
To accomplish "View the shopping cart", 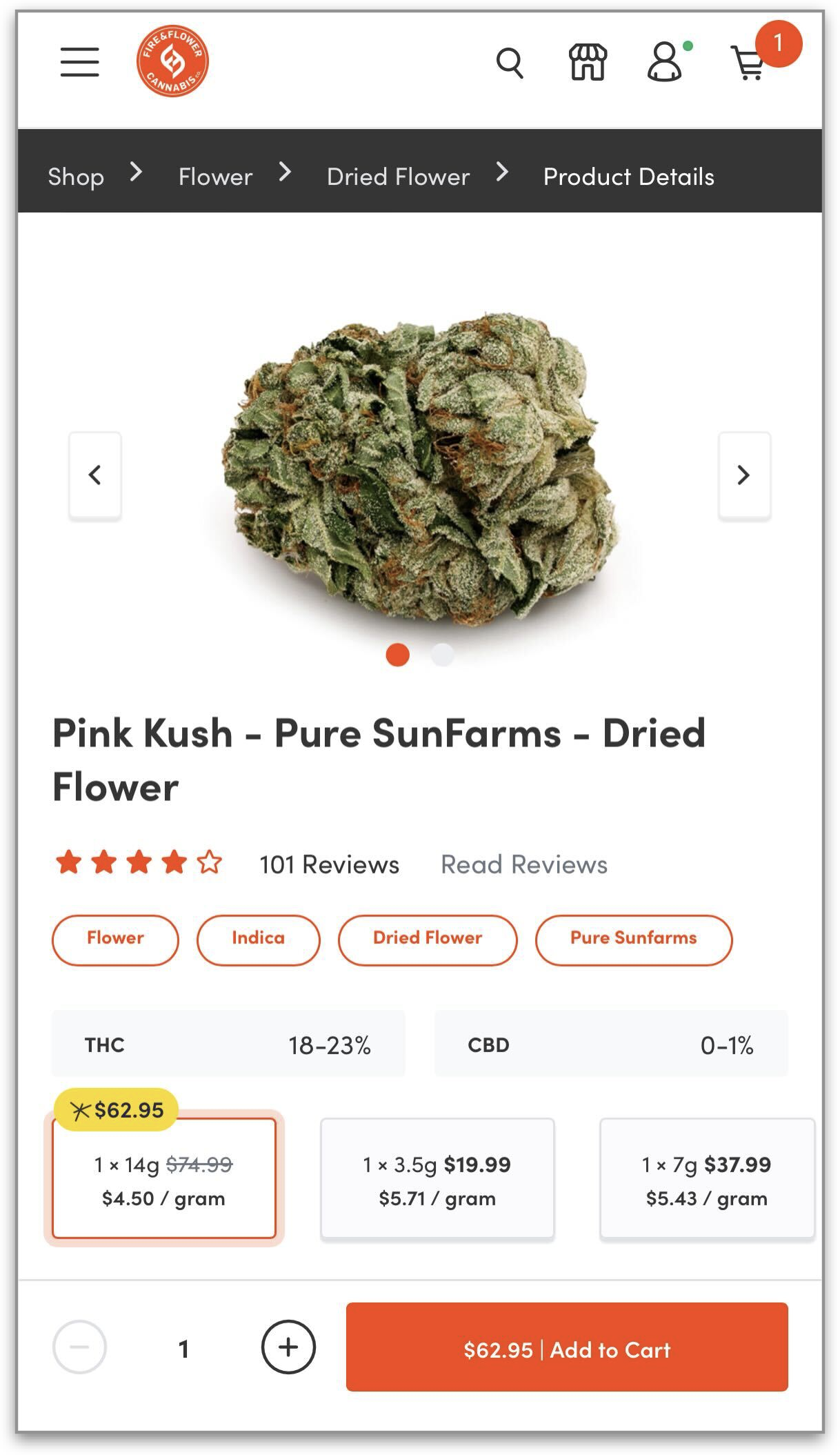I will point(749,63).
